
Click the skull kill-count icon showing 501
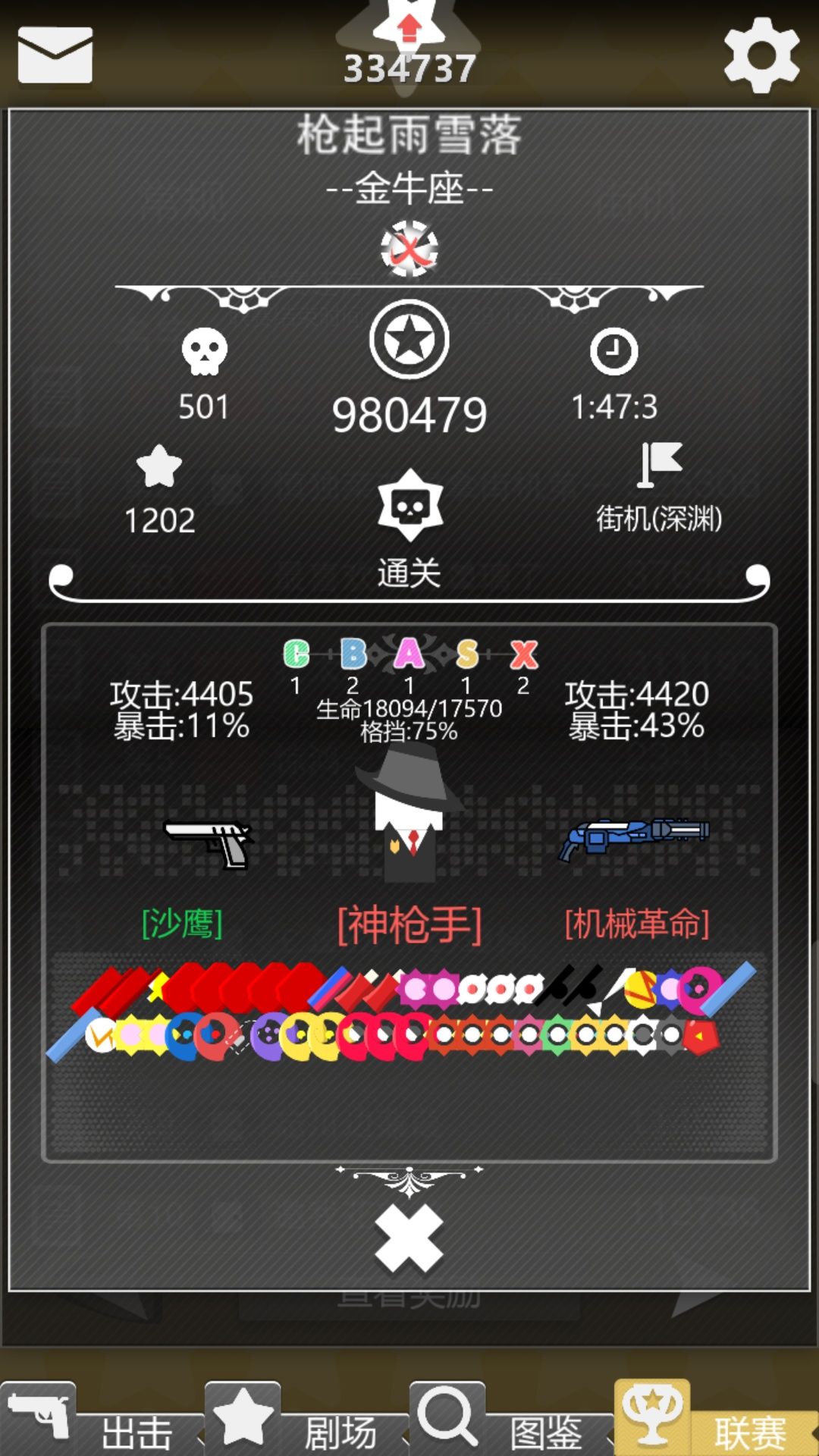click(205, 349)
